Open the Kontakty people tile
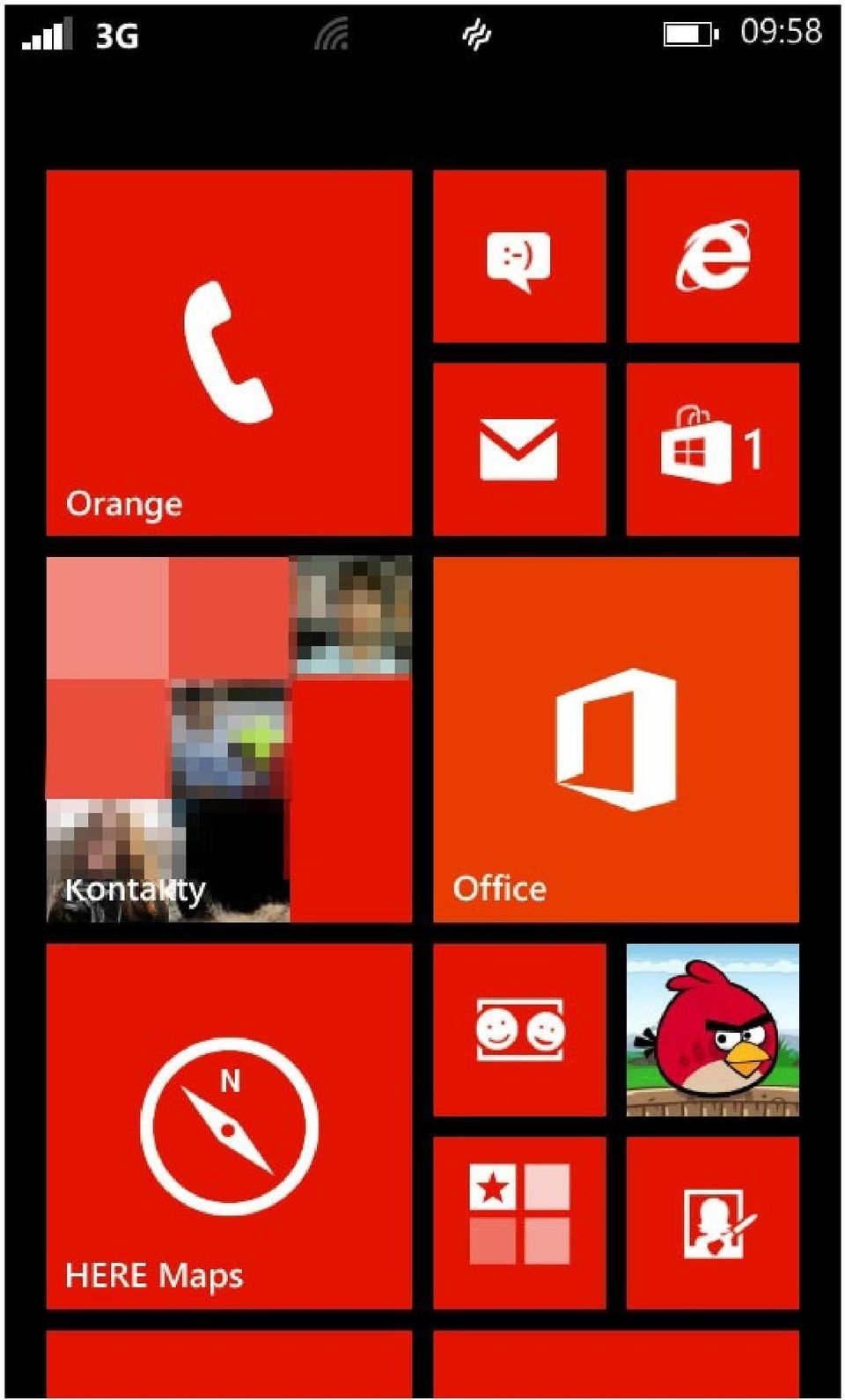This screenshot has width=845, height=1400. click(229, 739)
